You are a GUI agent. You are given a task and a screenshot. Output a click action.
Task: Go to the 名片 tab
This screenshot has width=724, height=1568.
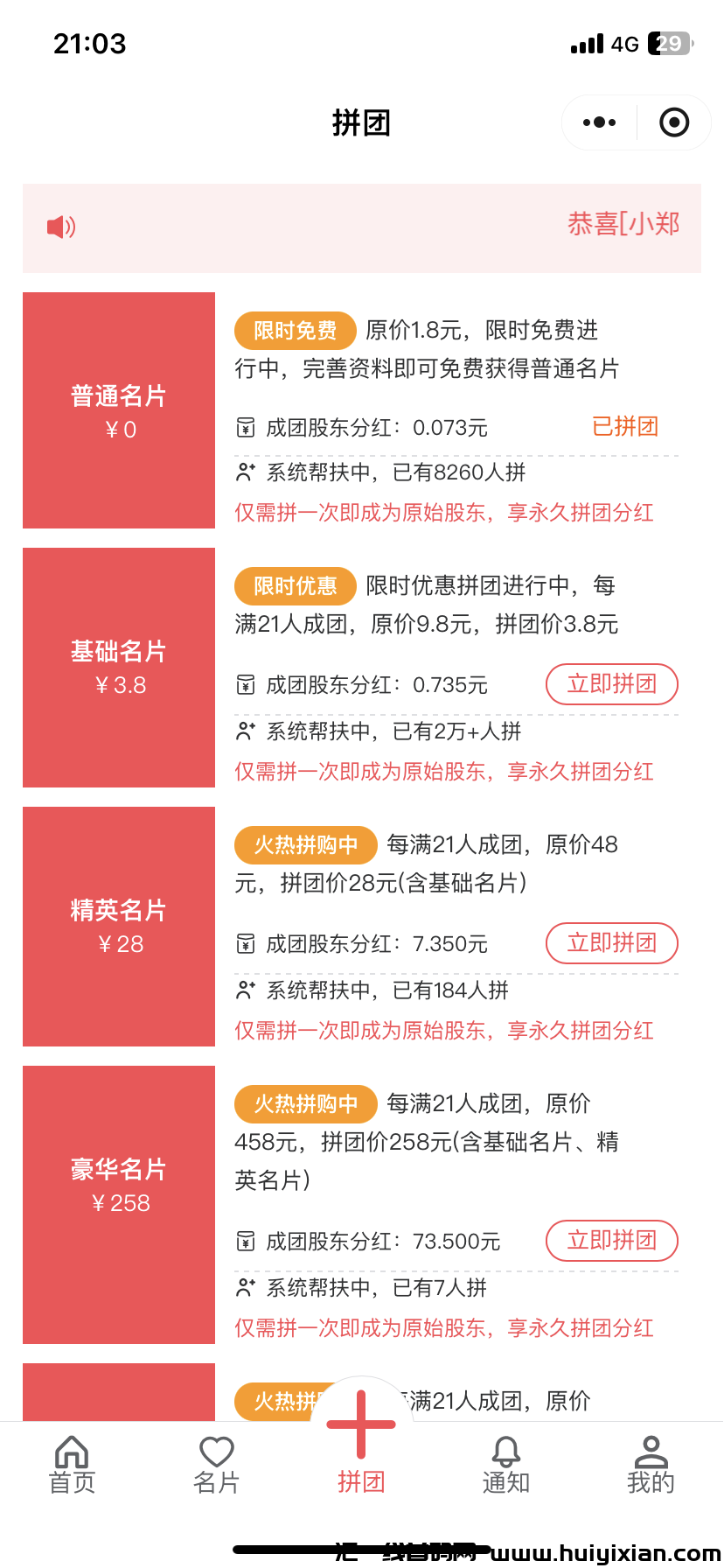point(216,1465)
